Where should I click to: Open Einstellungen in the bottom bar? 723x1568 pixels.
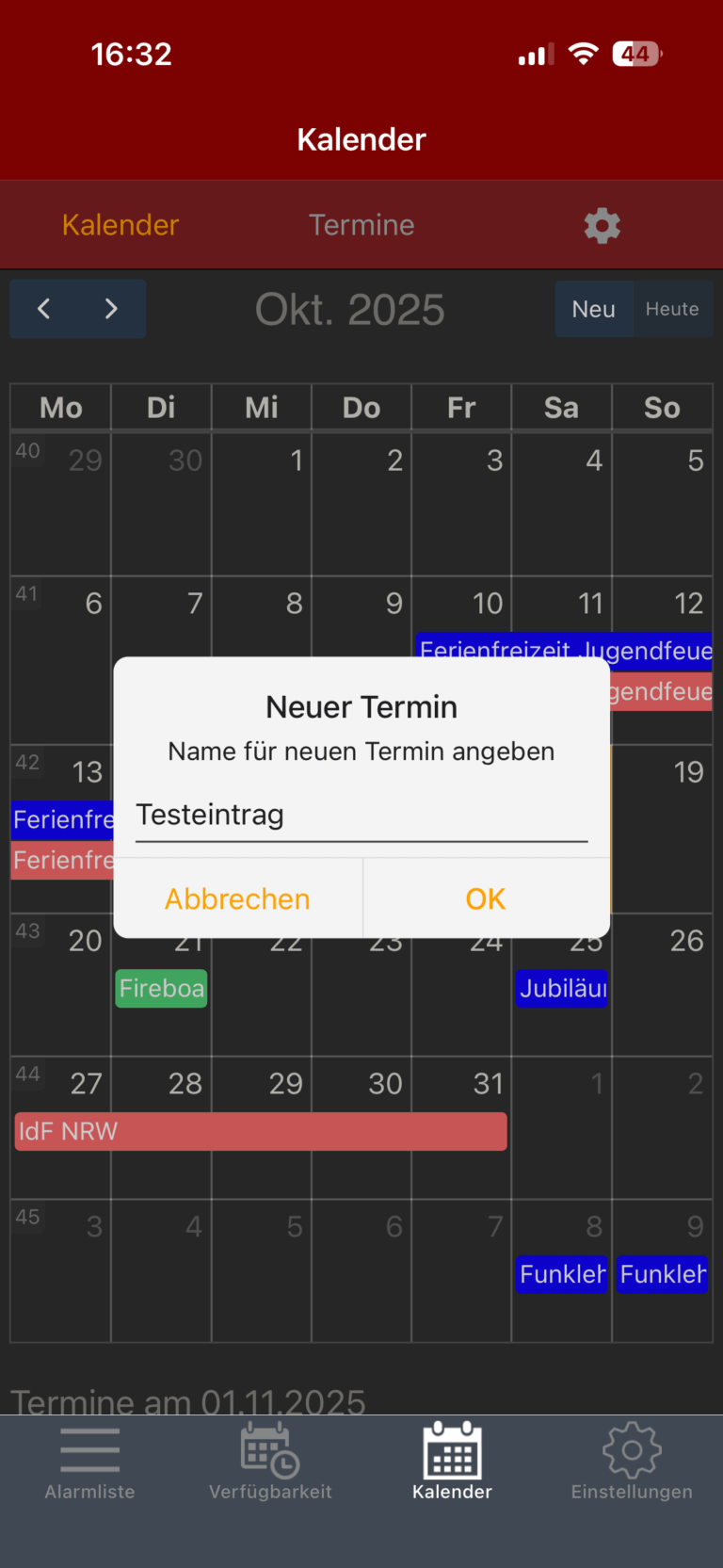(x=632, y=1462)
